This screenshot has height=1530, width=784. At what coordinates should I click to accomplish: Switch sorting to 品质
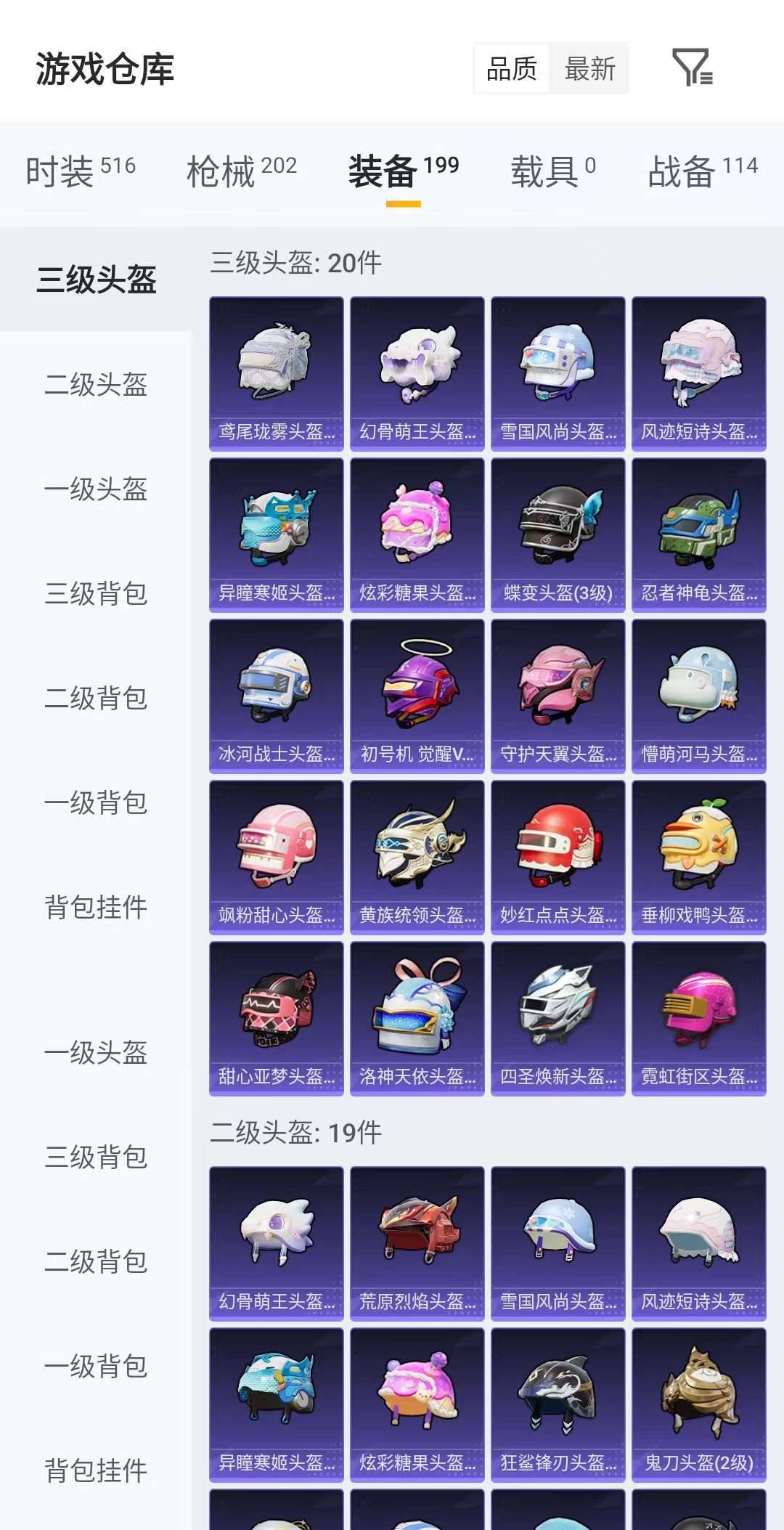pos(513,69)
